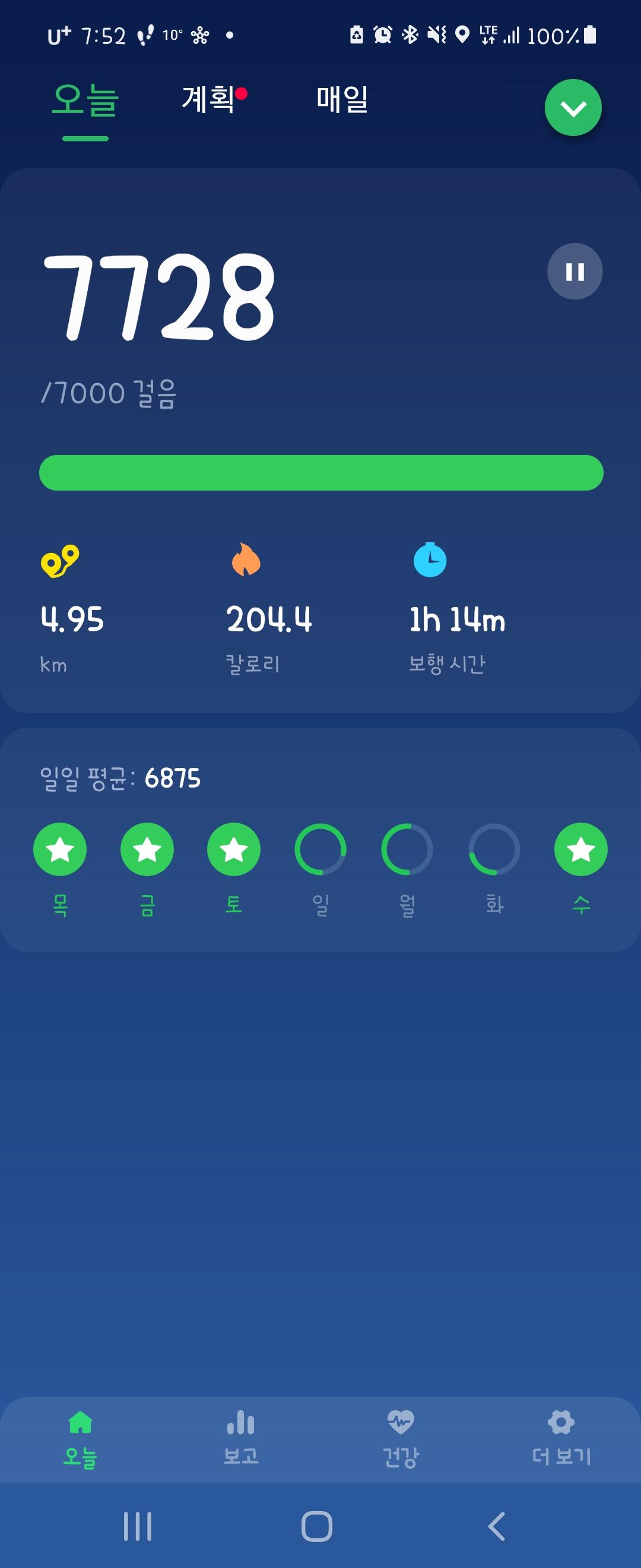
Task: View Wednesday (수) step record
Action: pyautogui.click(x=581, y=850)
